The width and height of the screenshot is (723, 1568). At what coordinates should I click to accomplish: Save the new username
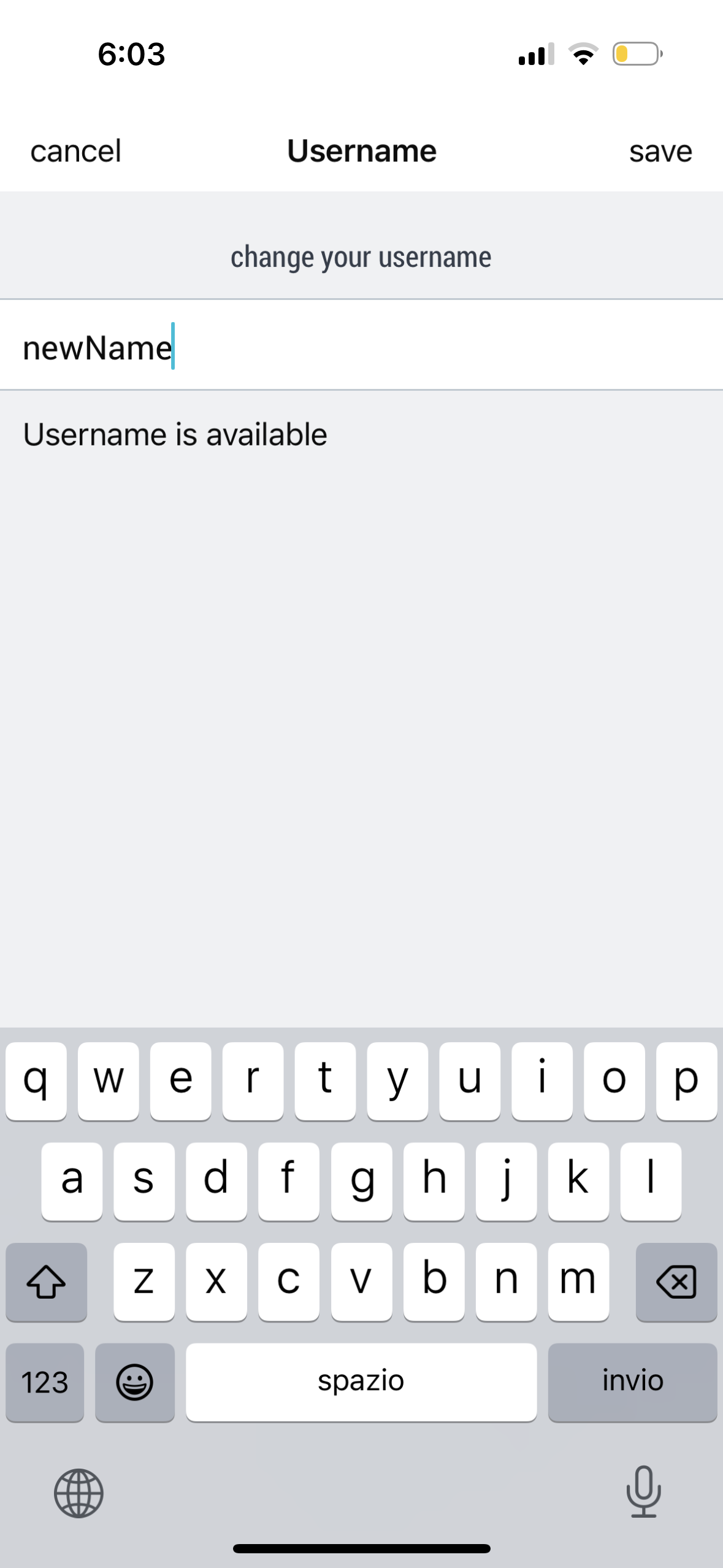click(660, 151)
